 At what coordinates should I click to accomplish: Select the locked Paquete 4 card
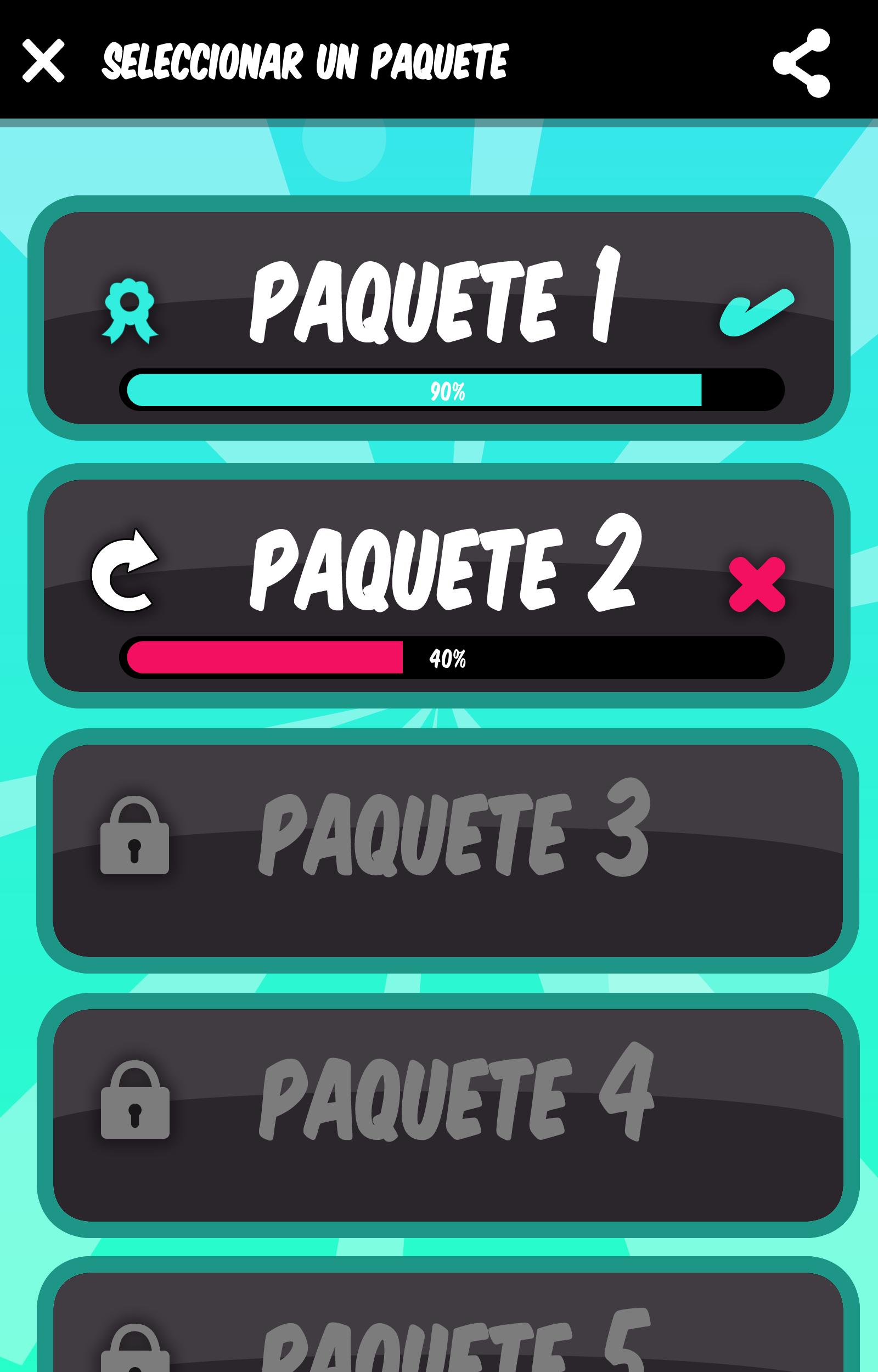pyautogui.click(x=448, y=1115)
